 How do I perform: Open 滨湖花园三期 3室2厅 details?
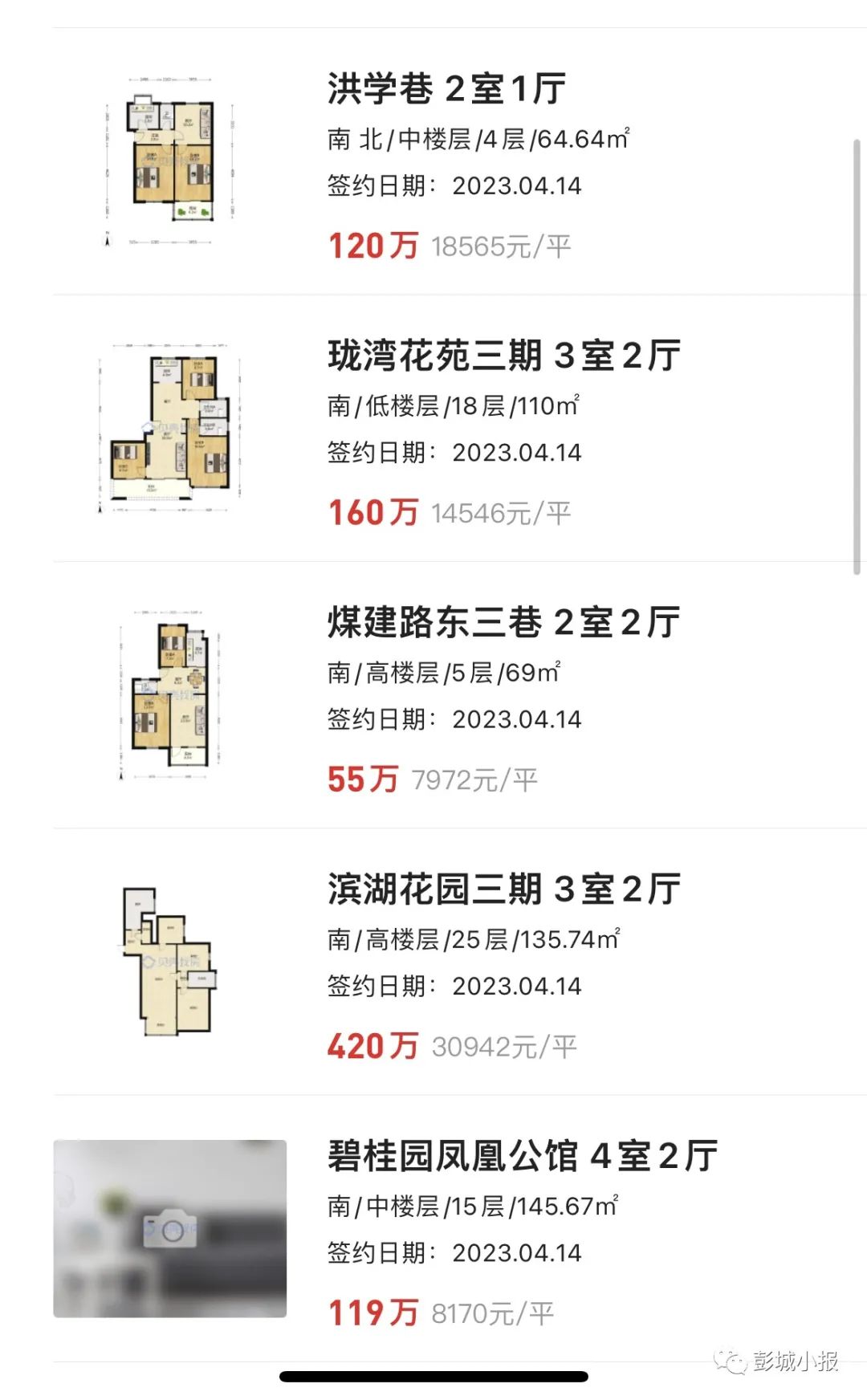459,961
